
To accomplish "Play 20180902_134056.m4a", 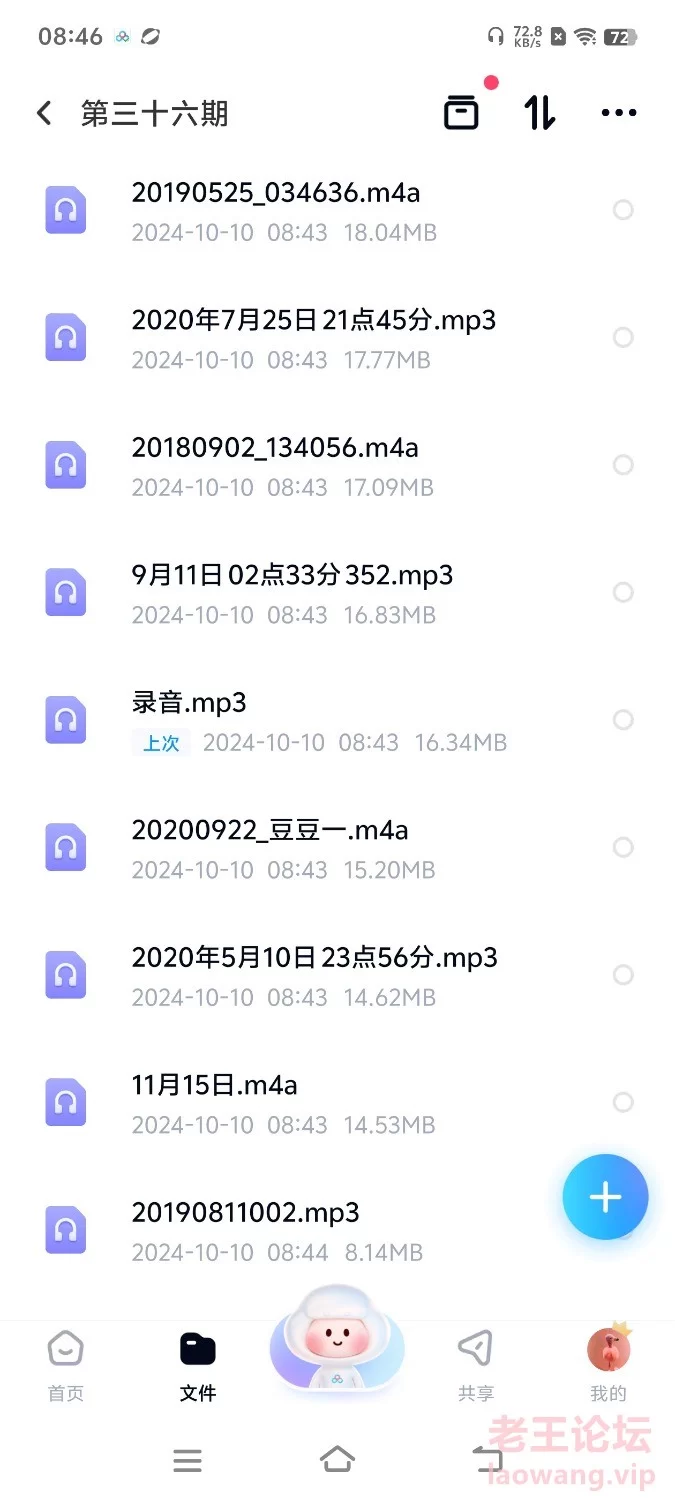I will (x=337, y=465).
